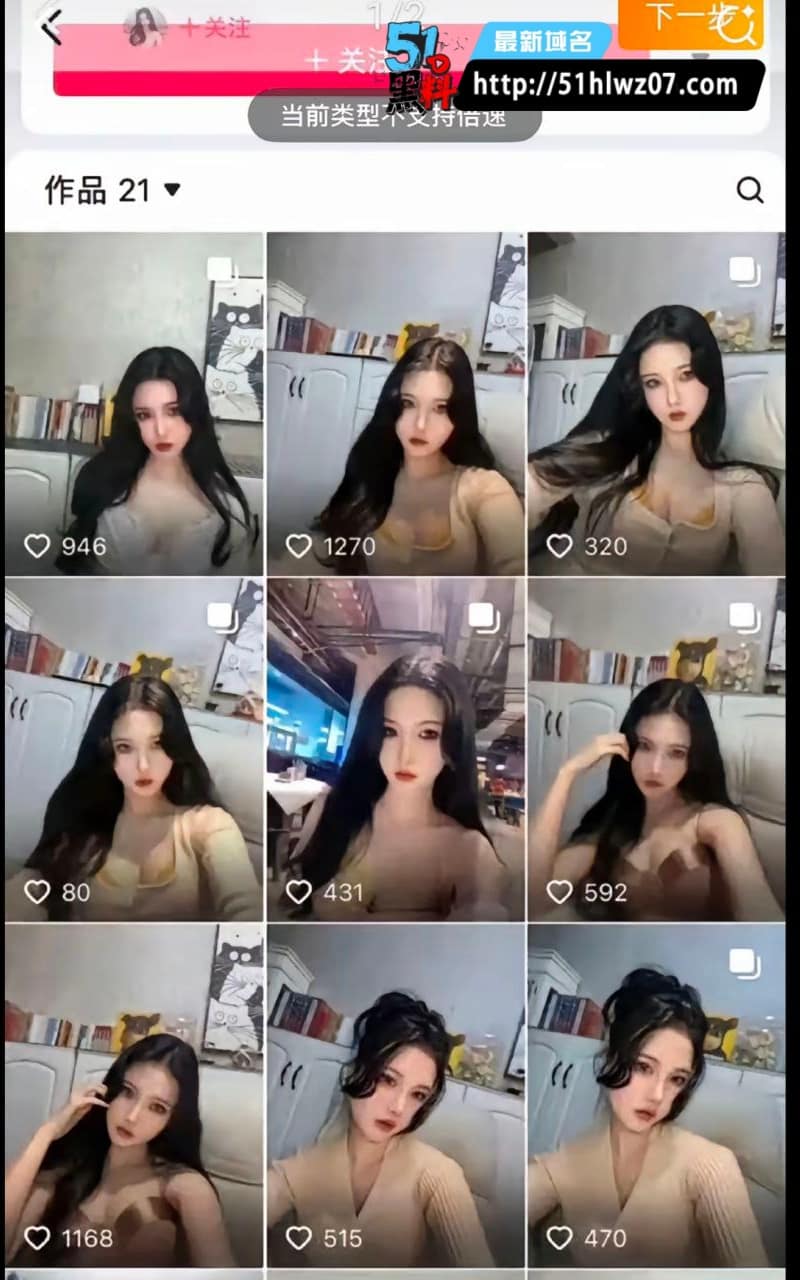View the post with 431 likes
Image resolution: width=800 pixels, height=1280 pixels.
(x=396, y=750)
